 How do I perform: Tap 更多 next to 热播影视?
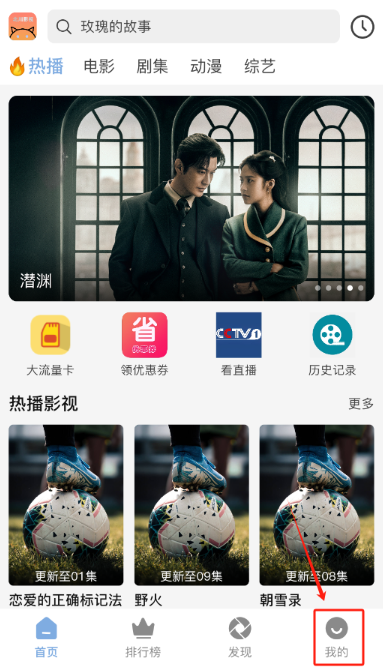(x=361, y=404)
